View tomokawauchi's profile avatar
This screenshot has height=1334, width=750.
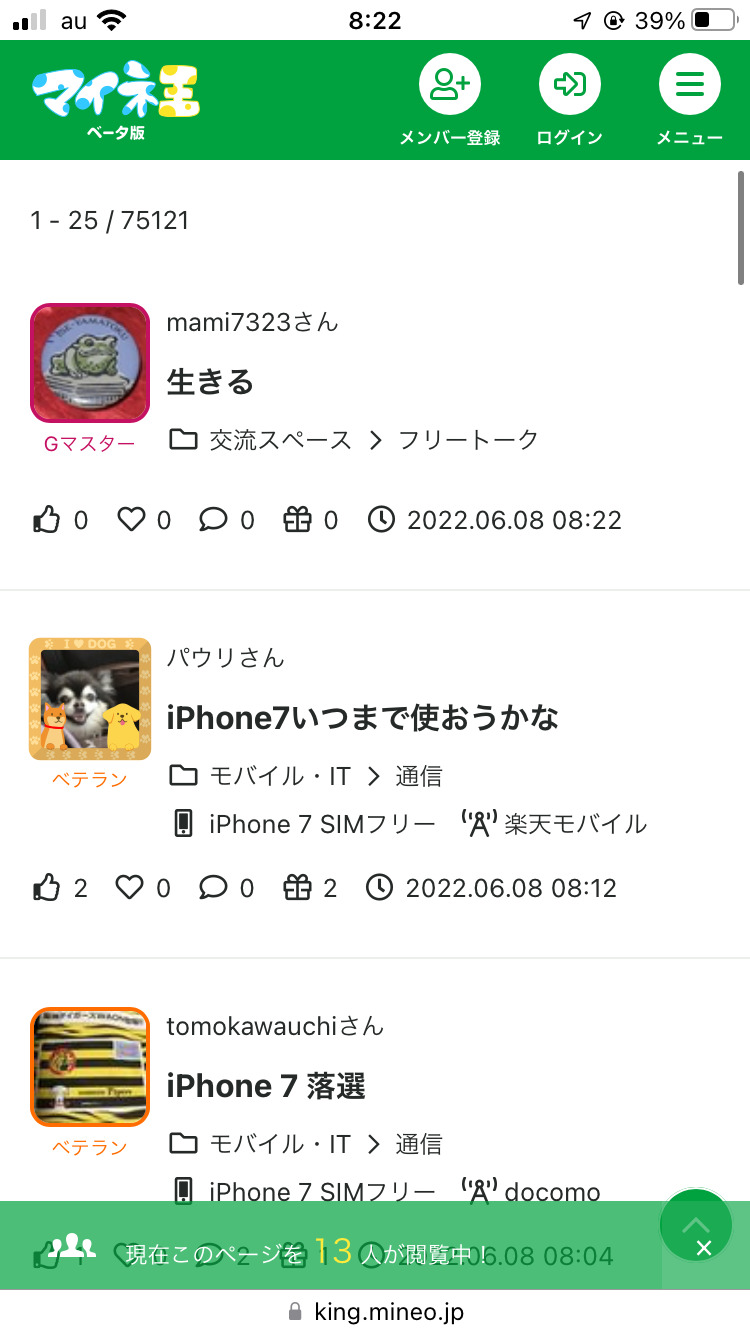point(90,1067)
